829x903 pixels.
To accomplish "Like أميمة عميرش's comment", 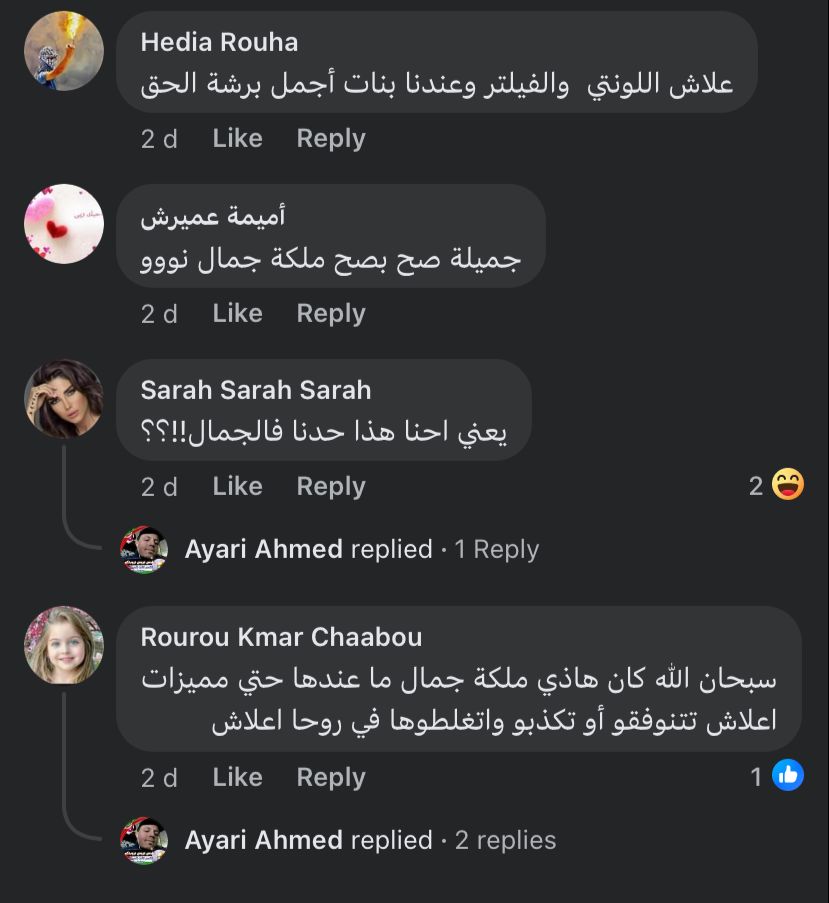I will (237, 313).
